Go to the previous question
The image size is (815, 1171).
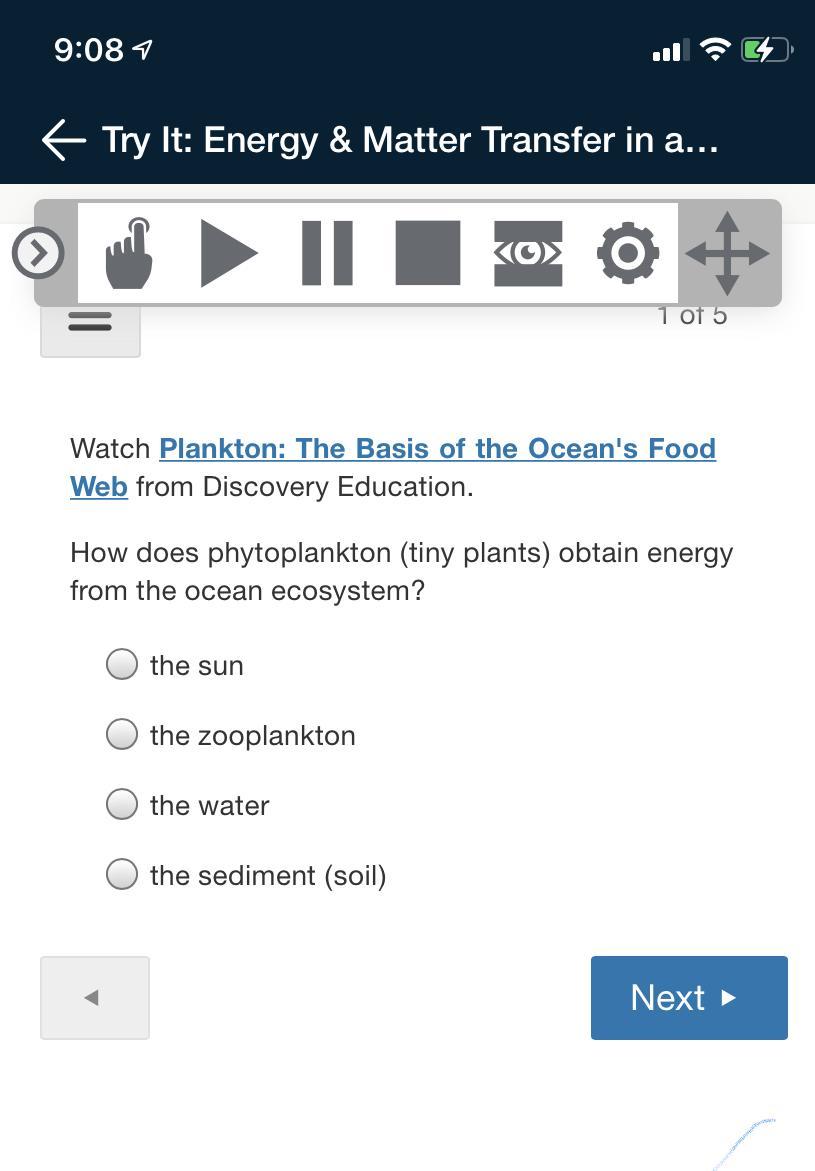[x=94, y=997]
